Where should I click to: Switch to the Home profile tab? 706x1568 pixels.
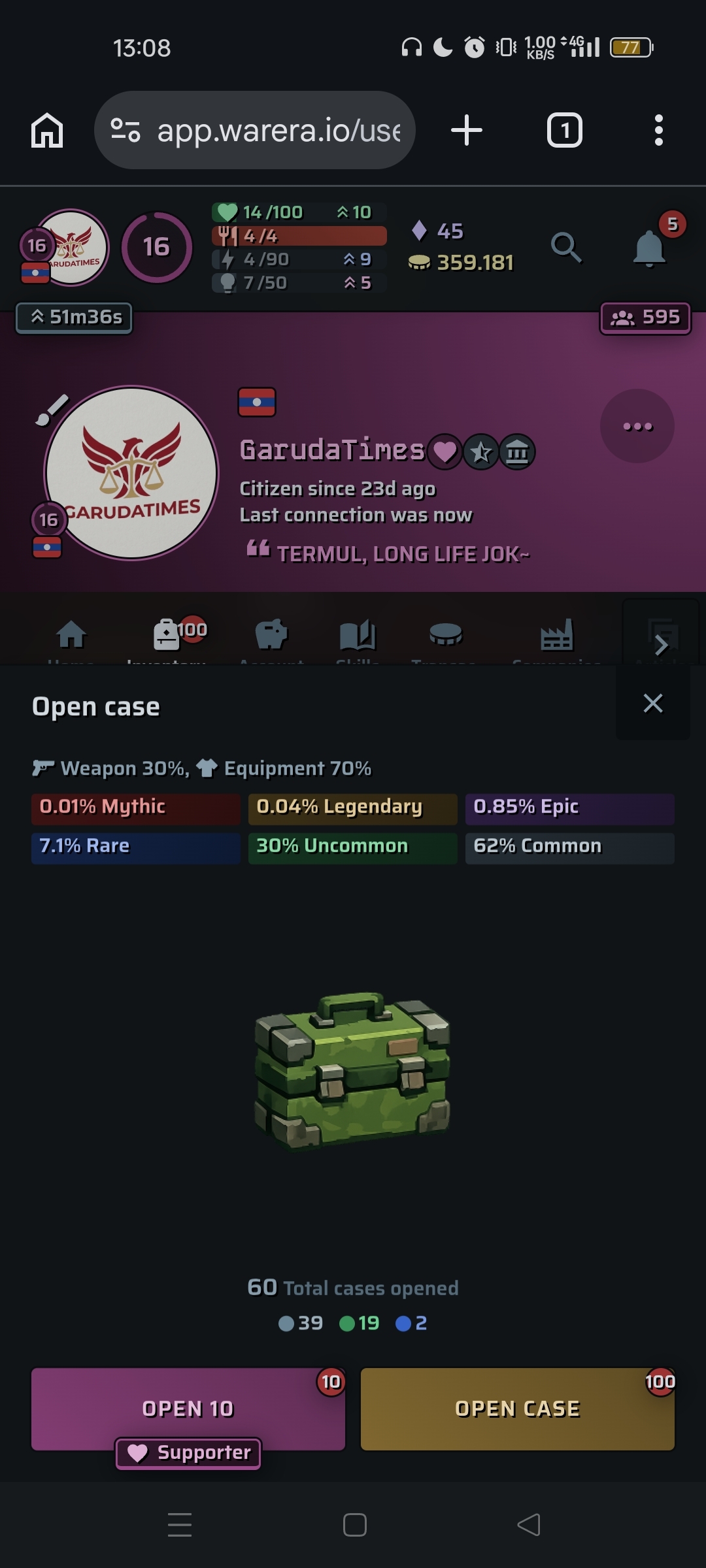[x=71, y=635]
